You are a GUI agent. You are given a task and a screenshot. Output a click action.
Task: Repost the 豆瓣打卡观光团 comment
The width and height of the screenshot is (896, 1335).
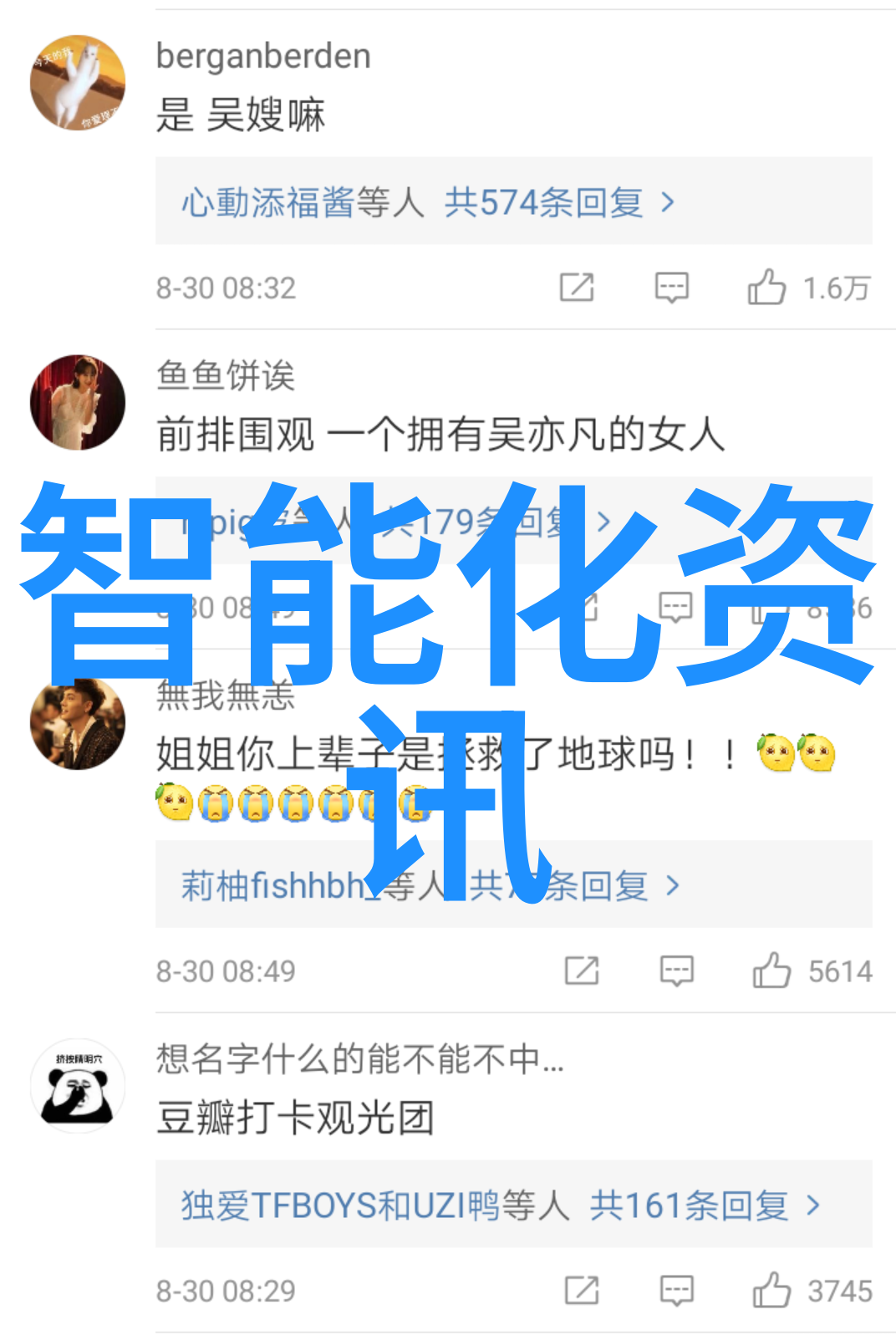[x=582, y=1290]
